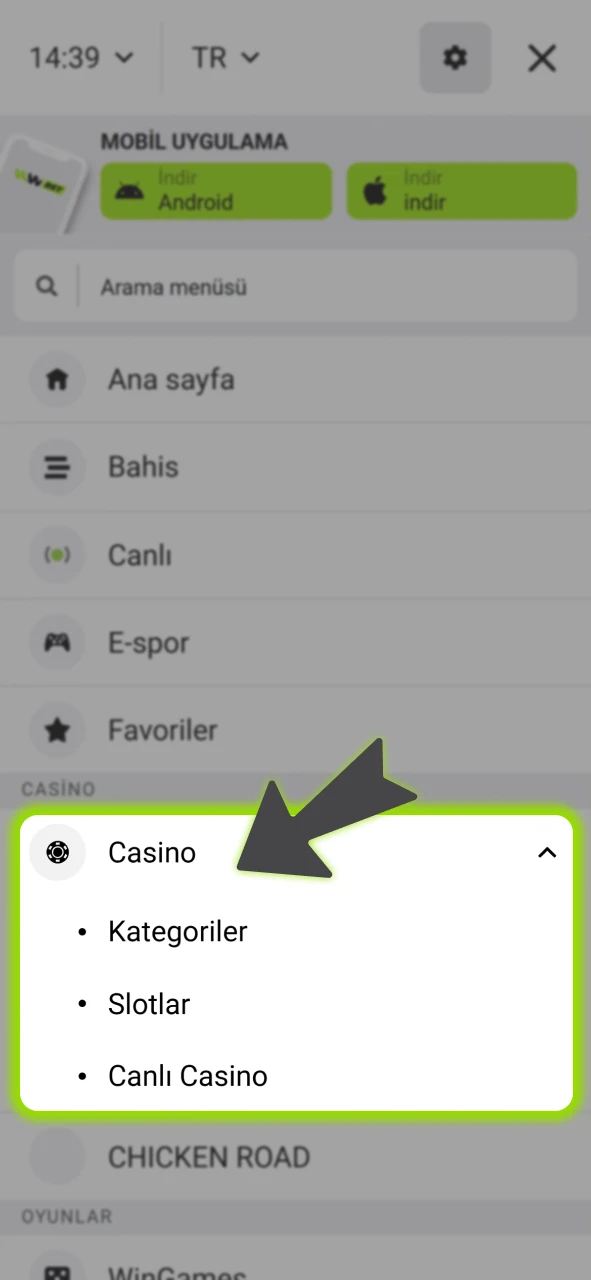Open Favoriler
The width and height of the screenshot is (591, 1280).
tap(295, 730)
